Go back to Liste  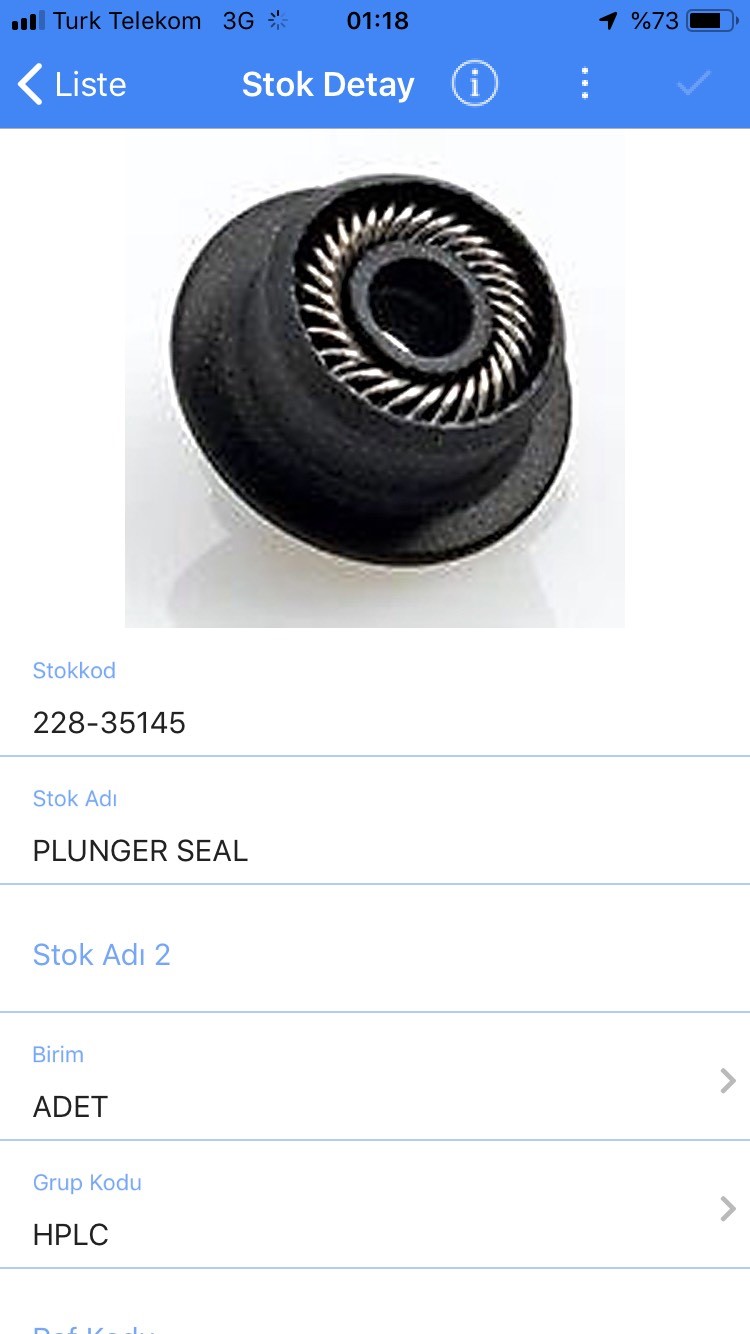click(72, 85)
